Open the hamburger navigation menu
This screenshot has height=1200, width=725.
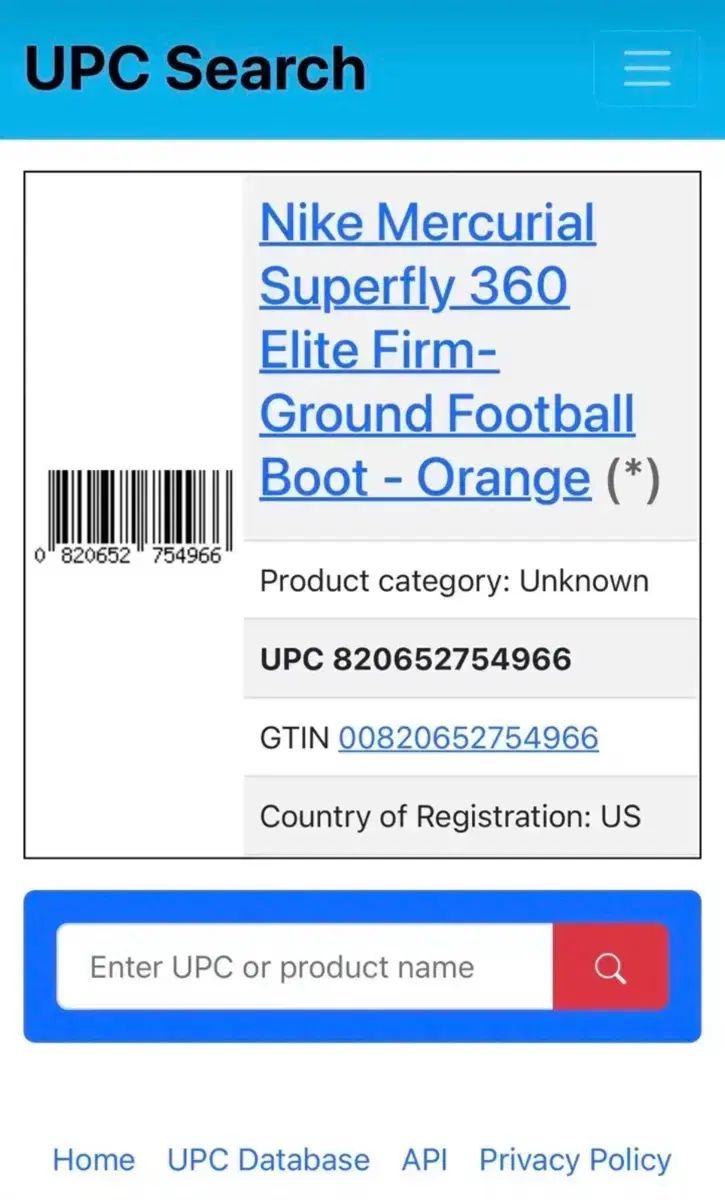pyautogui.click(x=646, y=68)
